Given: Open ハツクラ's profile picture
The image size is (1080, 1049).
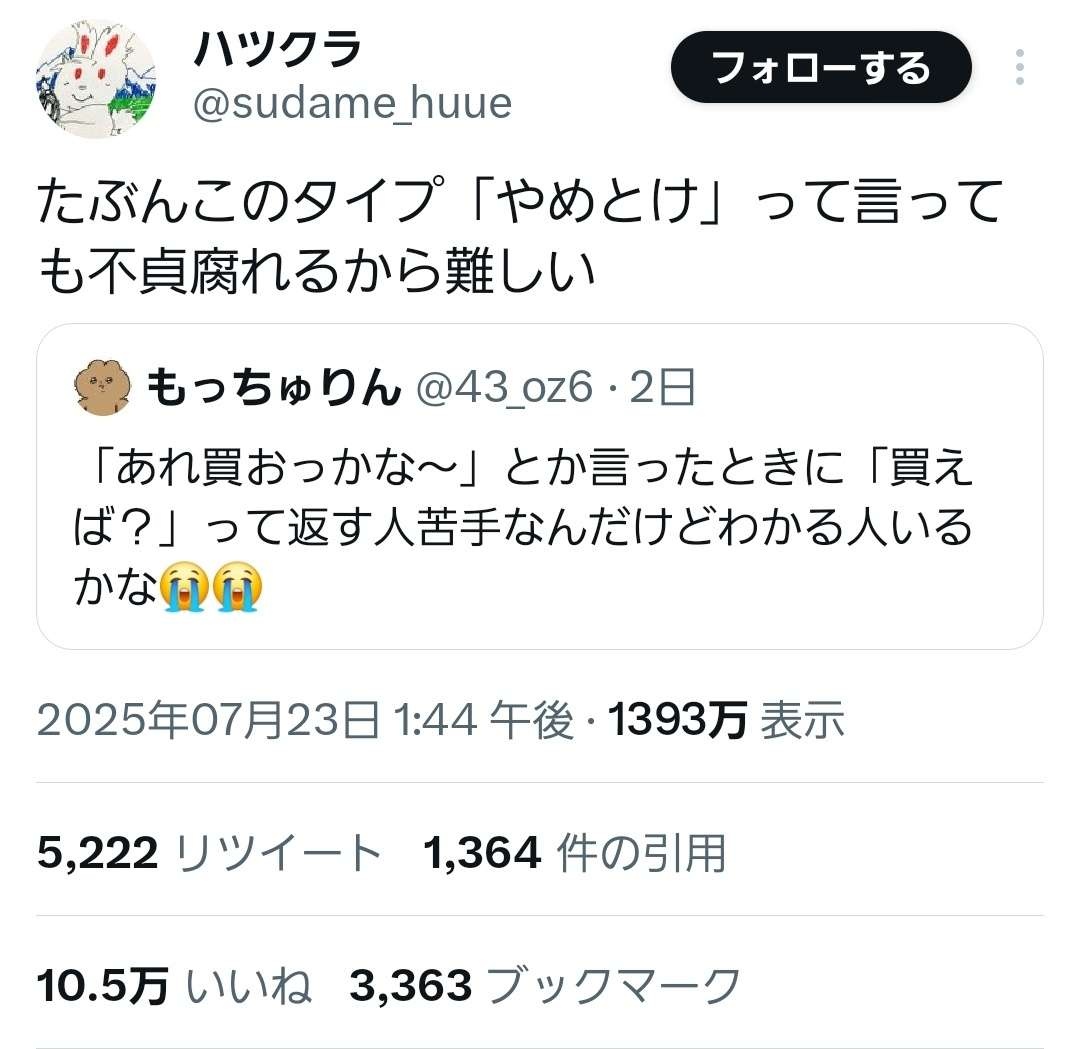Looking at the screenshot, I should tap(96, 77).
